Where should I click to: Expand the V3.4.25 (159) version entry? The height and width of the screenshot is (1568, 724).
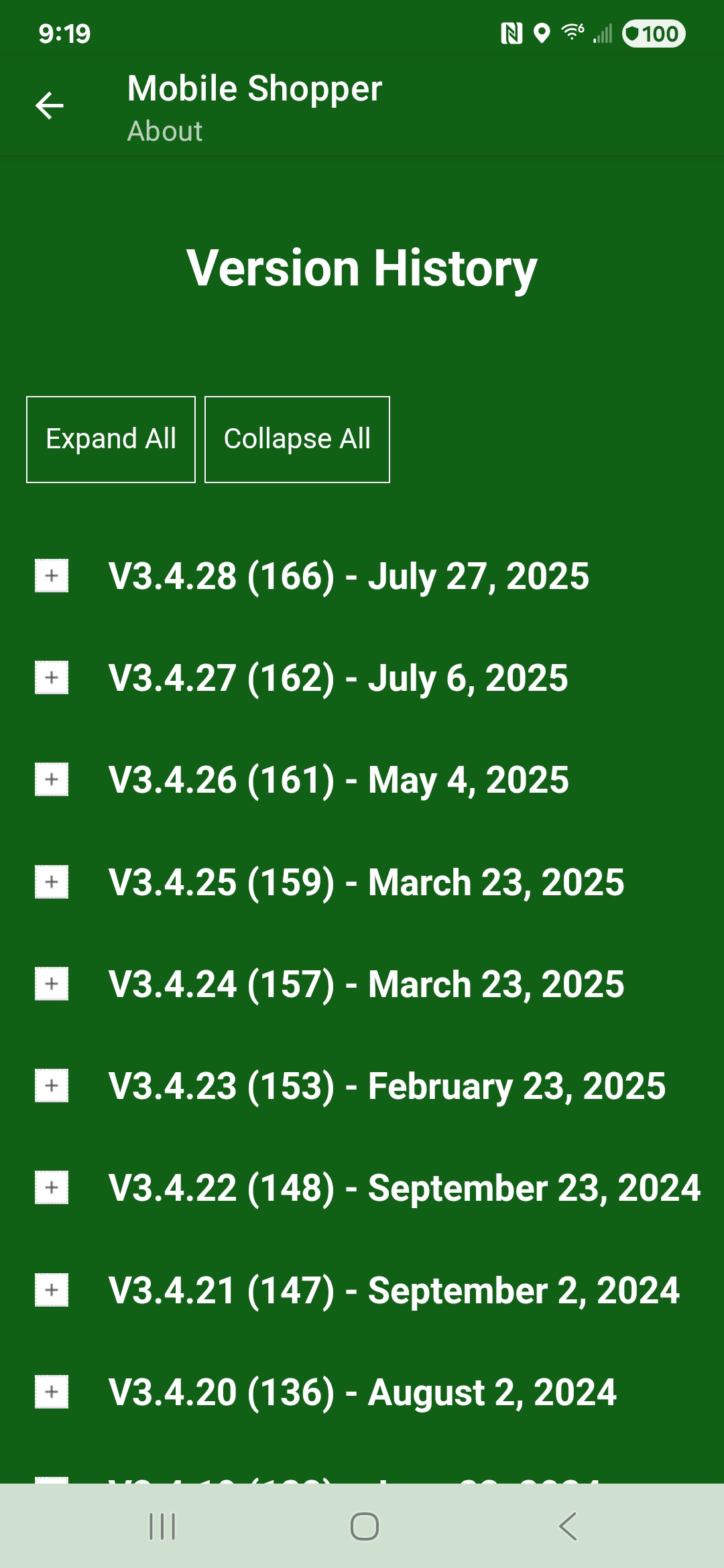tap(52, 883)
